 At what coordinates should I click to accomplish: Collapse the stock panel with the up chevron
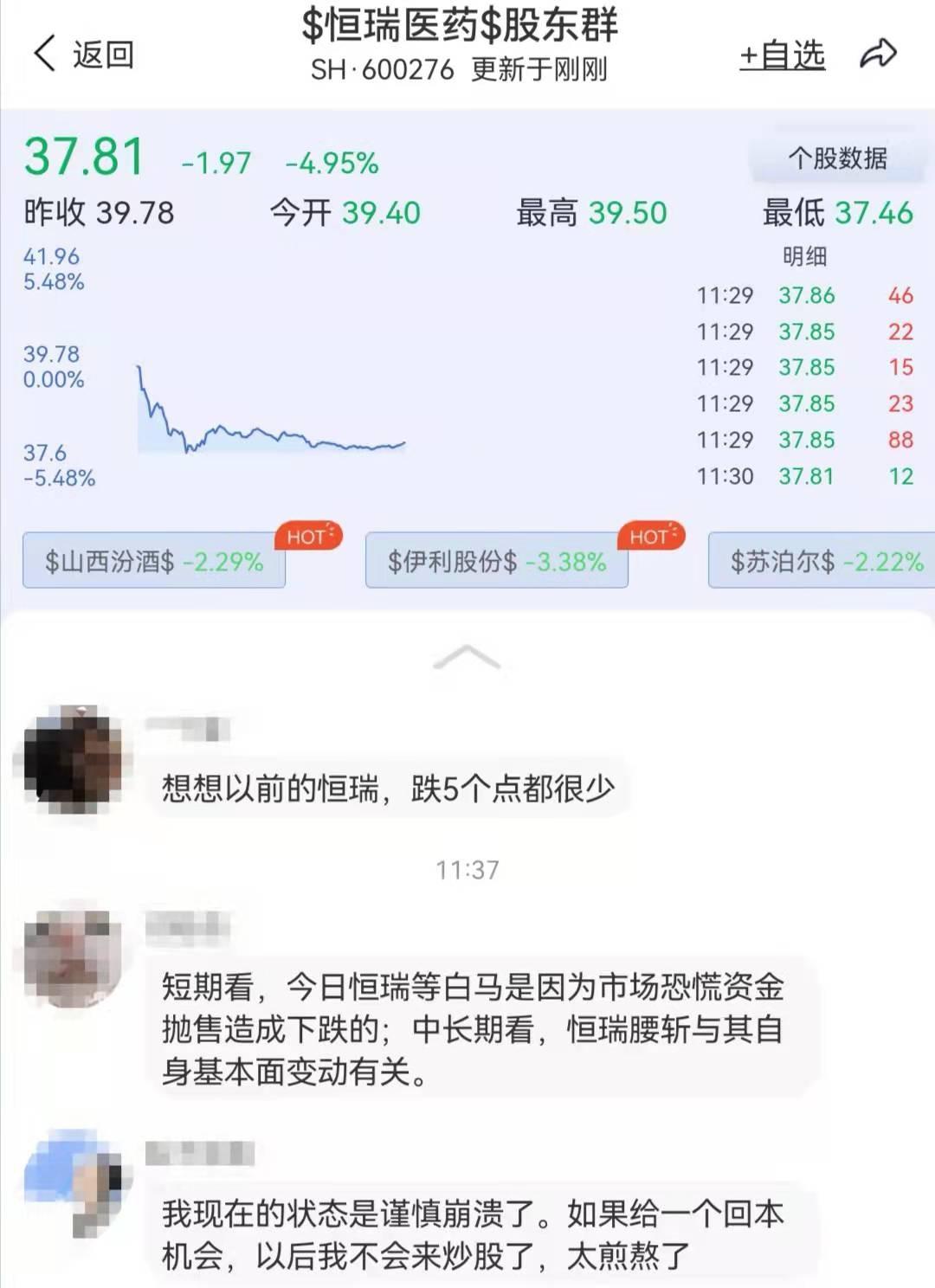pyautogui.click(x=467, y=658)
